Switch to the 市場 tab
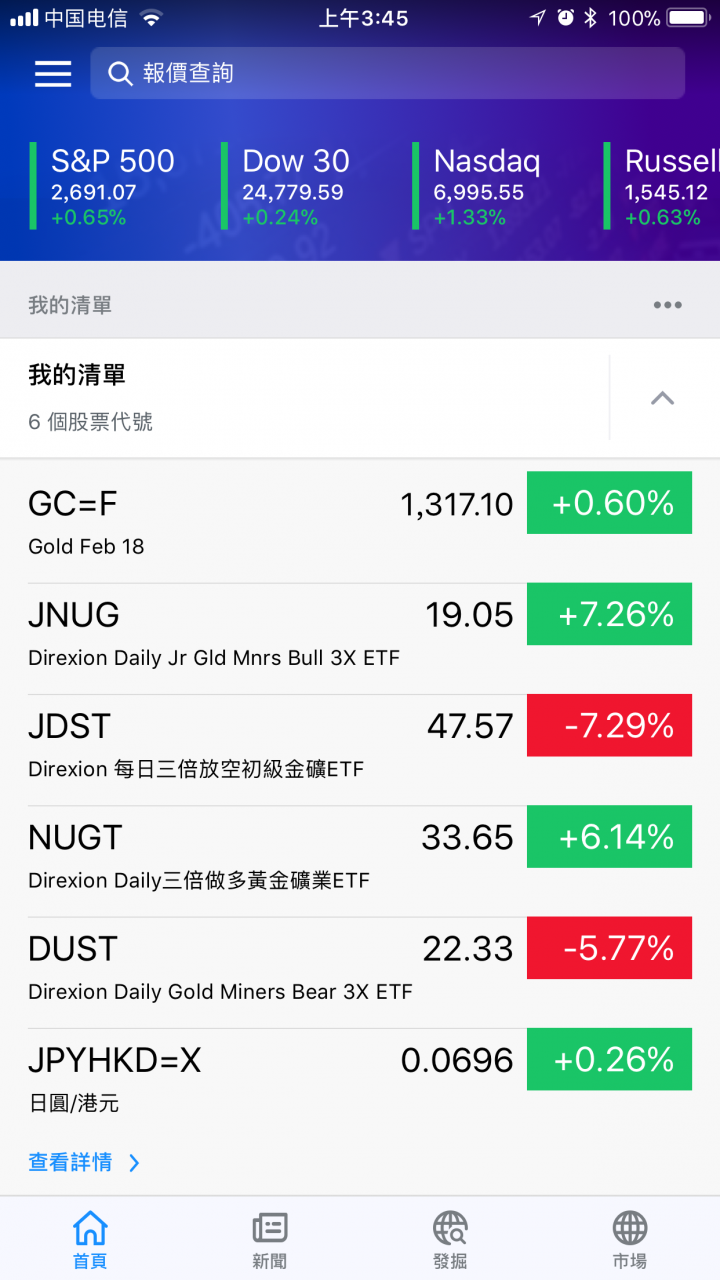Viewport: 720px width, 1280px height. (630, 1240)
